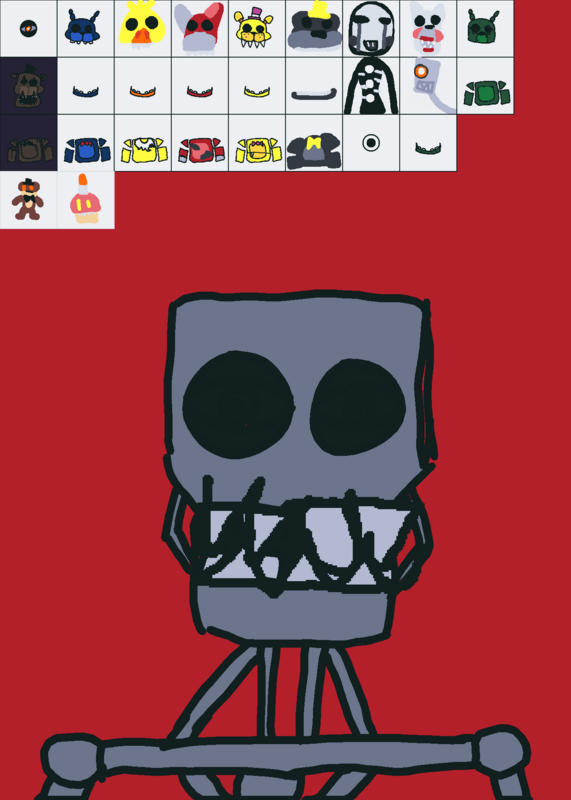
Task: Apply the green jaw piece
Action: (x=429, y=143)
